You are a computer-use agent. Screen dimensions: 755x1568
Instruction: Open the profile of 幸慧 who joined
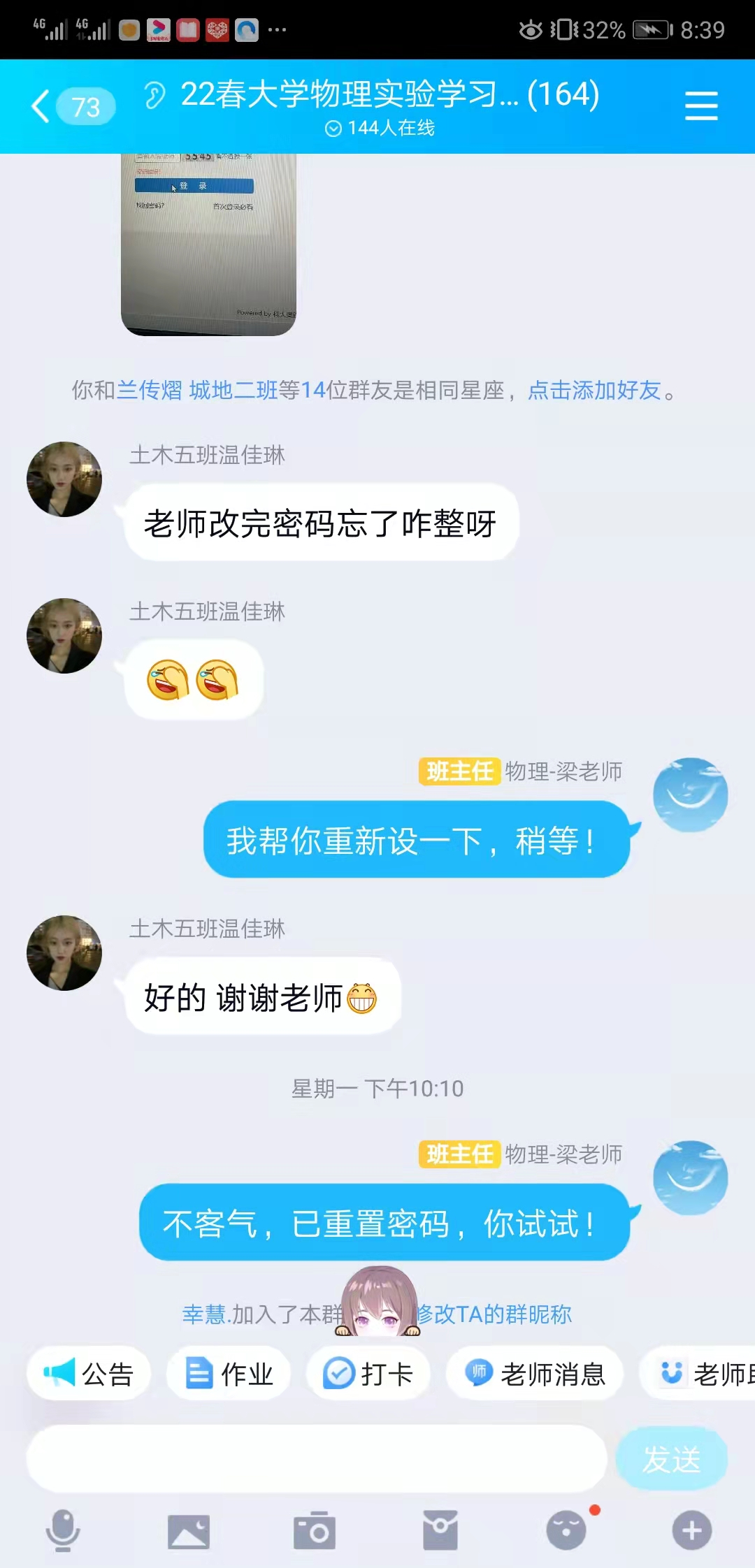point(206,1314)
